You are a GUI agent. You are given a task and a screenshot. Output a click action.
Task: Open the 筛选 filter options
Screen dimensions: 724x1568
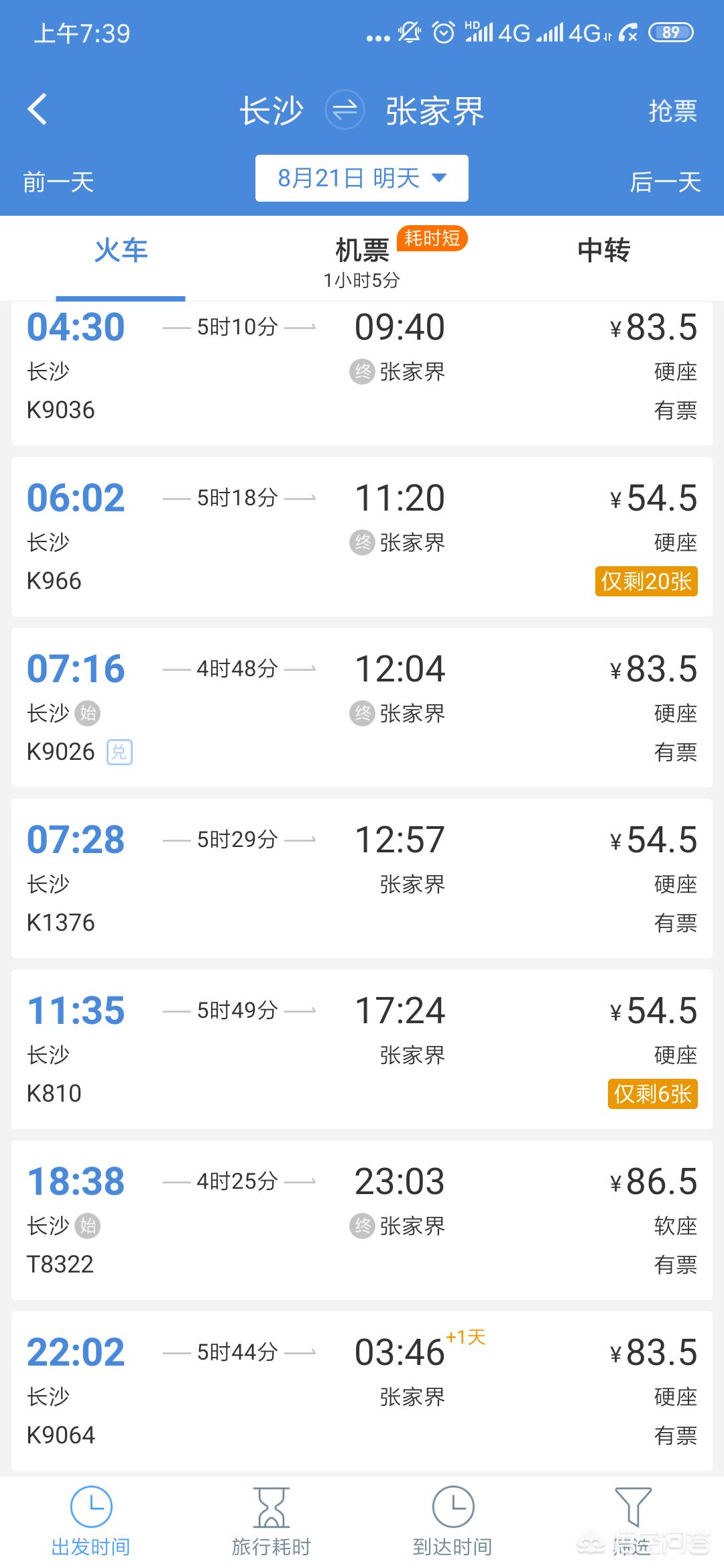[x=633, y=1522]
